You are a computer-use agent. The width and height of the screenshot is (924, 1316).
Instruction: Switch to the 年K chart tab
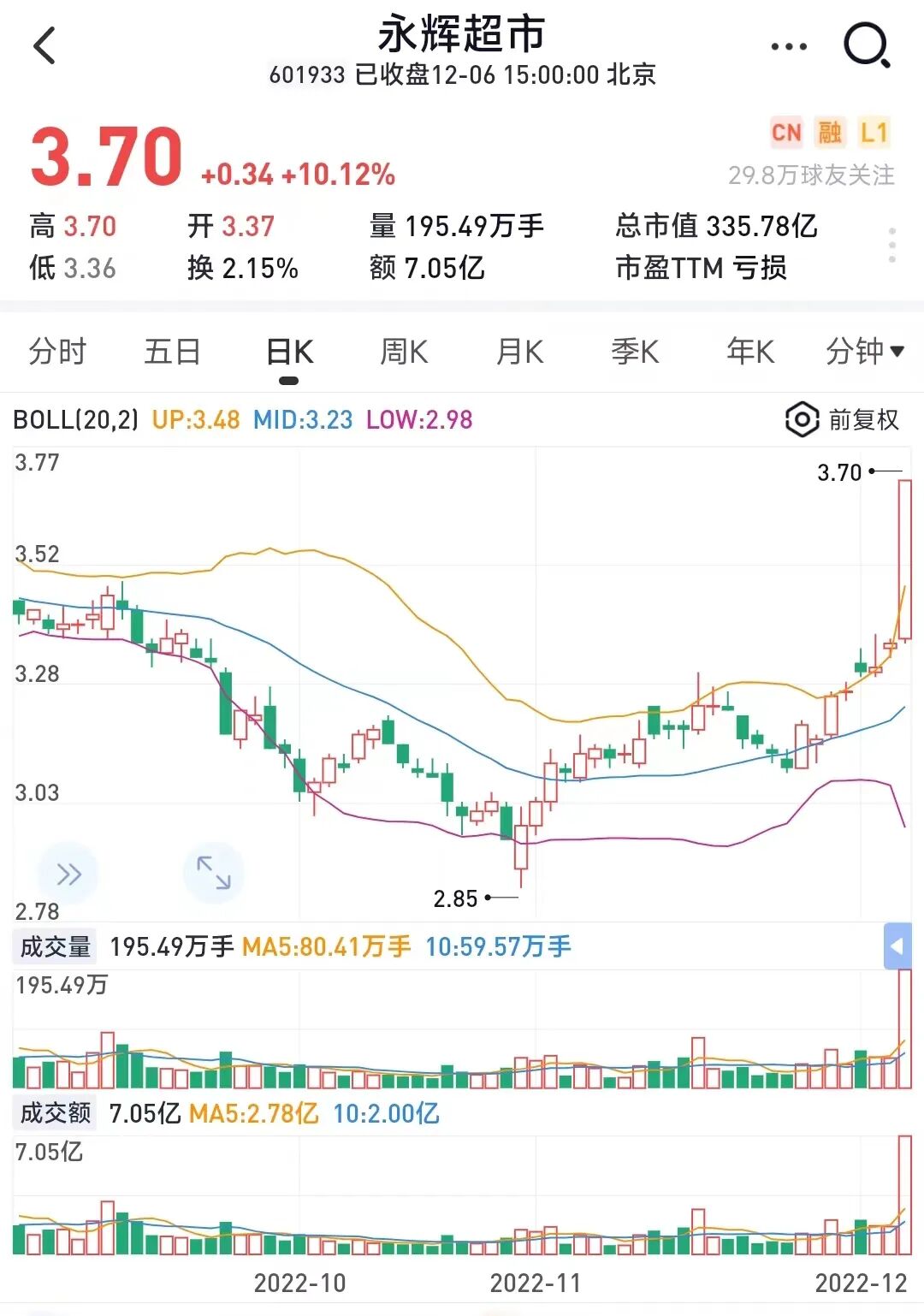(x=750, y=352)
